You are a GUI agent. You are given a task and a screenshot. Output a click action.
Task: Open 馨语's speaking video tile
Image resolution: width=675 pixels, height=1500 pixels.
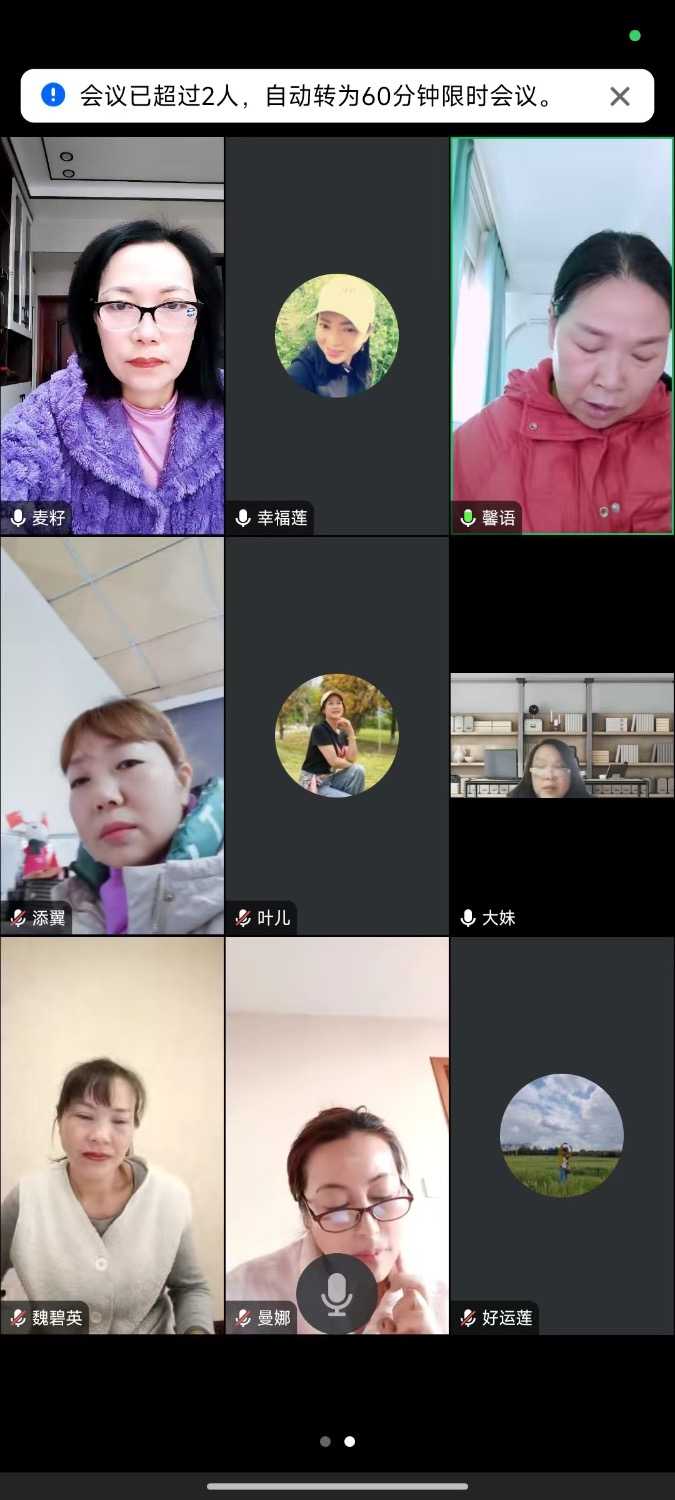562,335
